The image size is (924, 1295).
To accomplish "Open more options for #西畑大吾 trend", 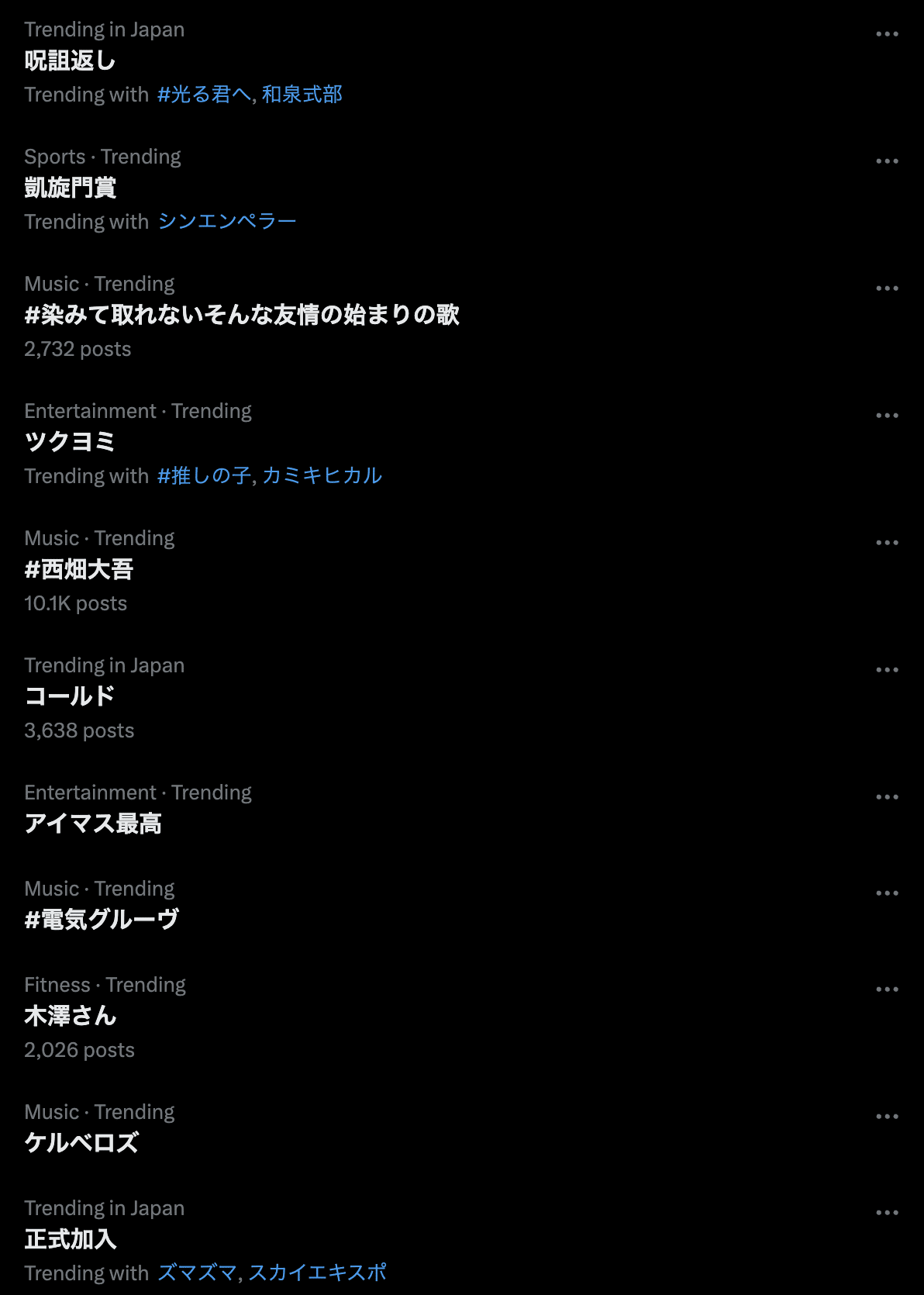I will click(x=887, y=543).
